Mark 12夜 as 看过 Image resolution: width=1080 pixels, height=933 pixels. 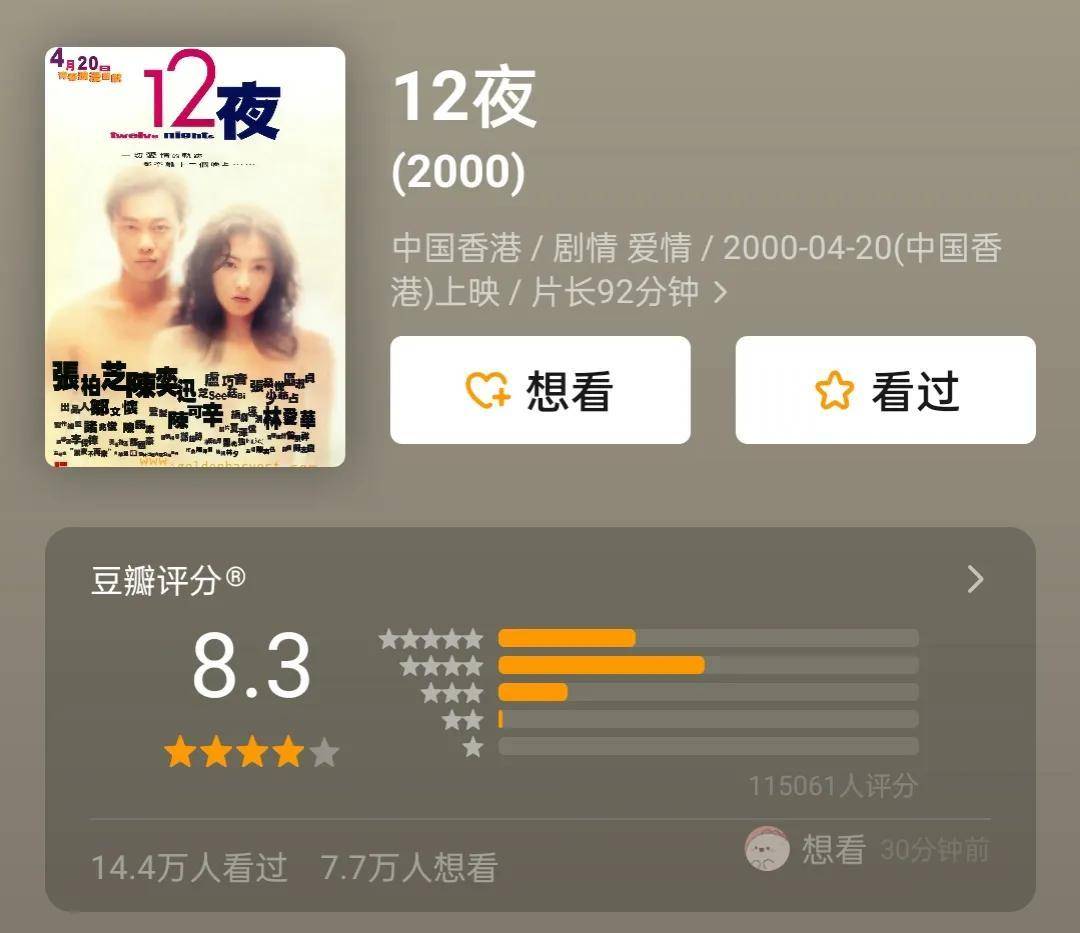tap(885, 390)
